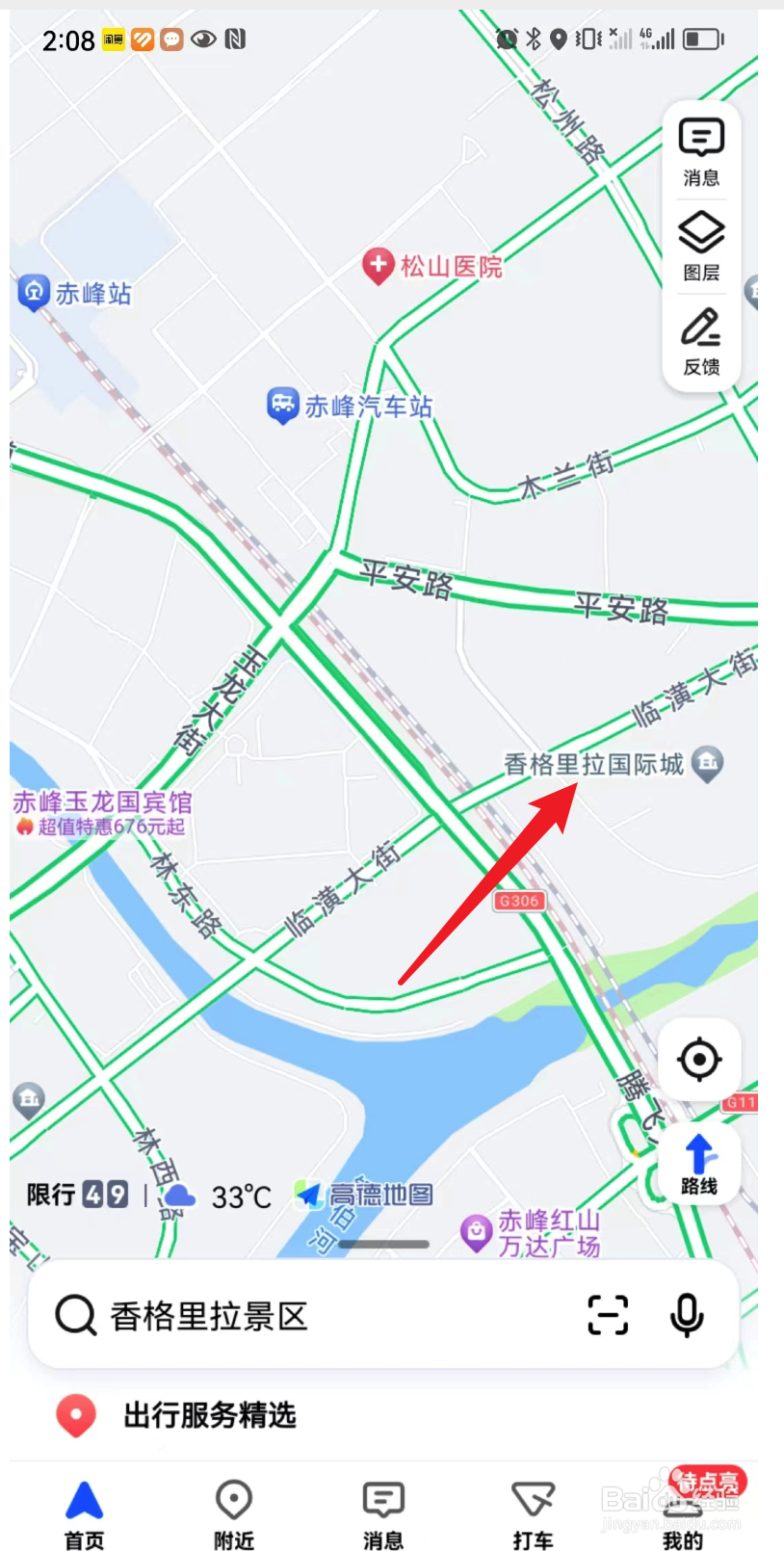Open the 消息 tab in bottom bar
The height and width of the screenshot is (1551, 784).
pyautogui.click(x=383, y=1515)
